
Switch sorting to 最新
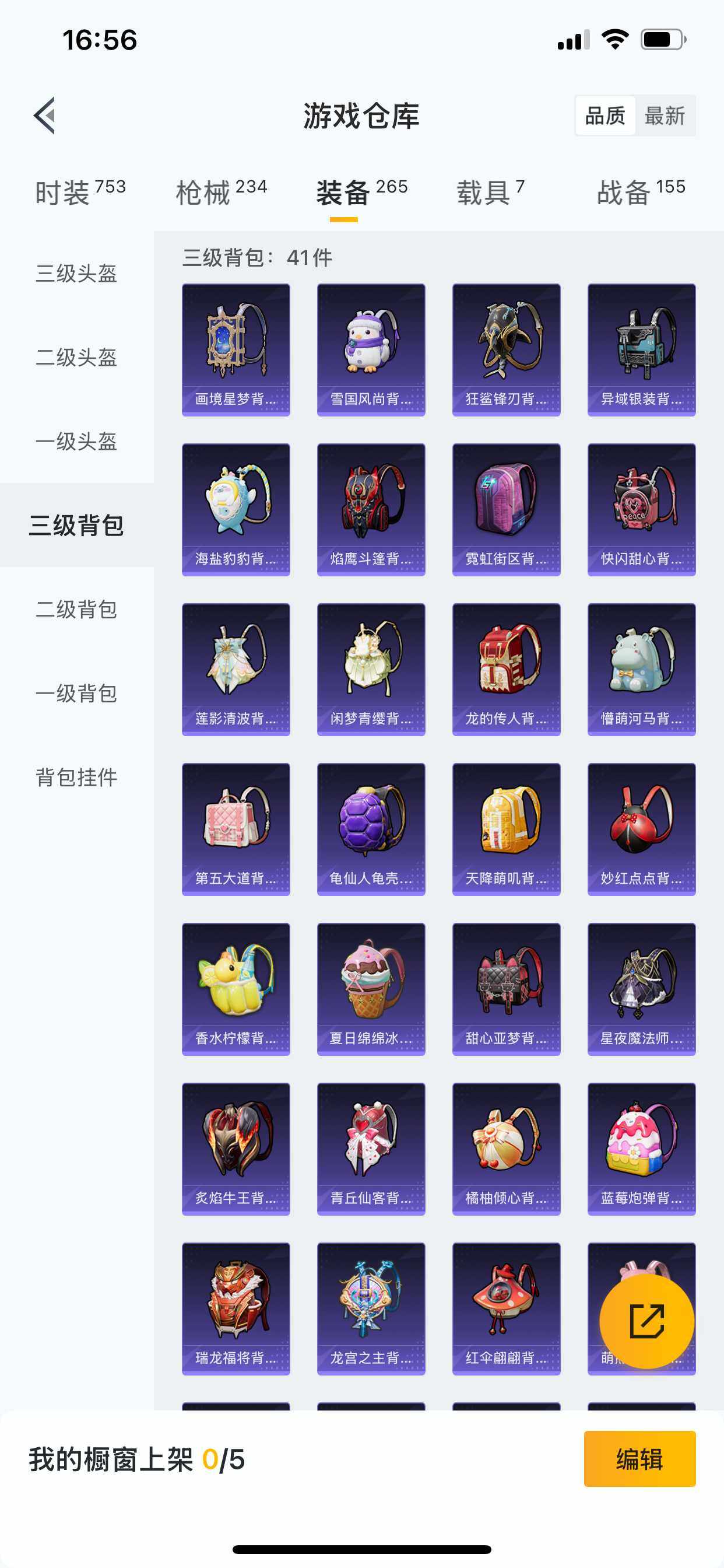tap(666, 116)
